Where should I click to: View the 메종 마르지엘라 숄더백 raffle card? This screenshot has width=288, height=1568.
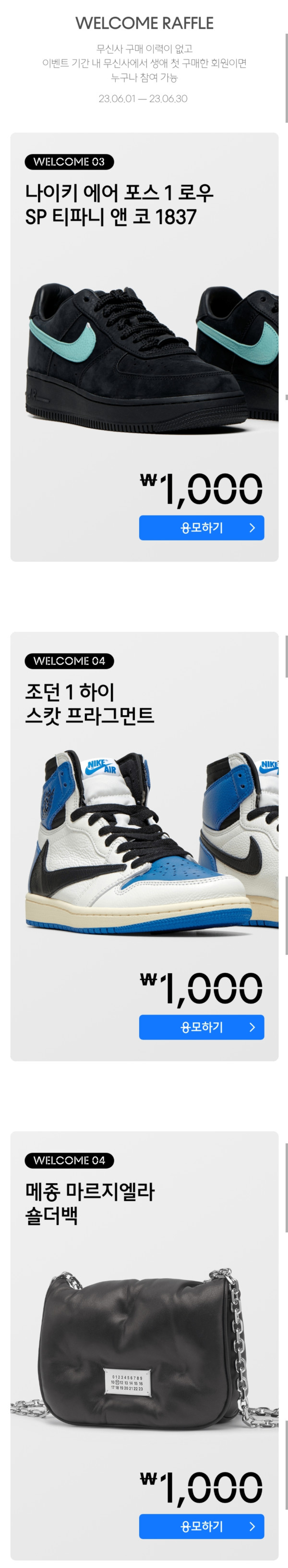tap(144, 1339)
